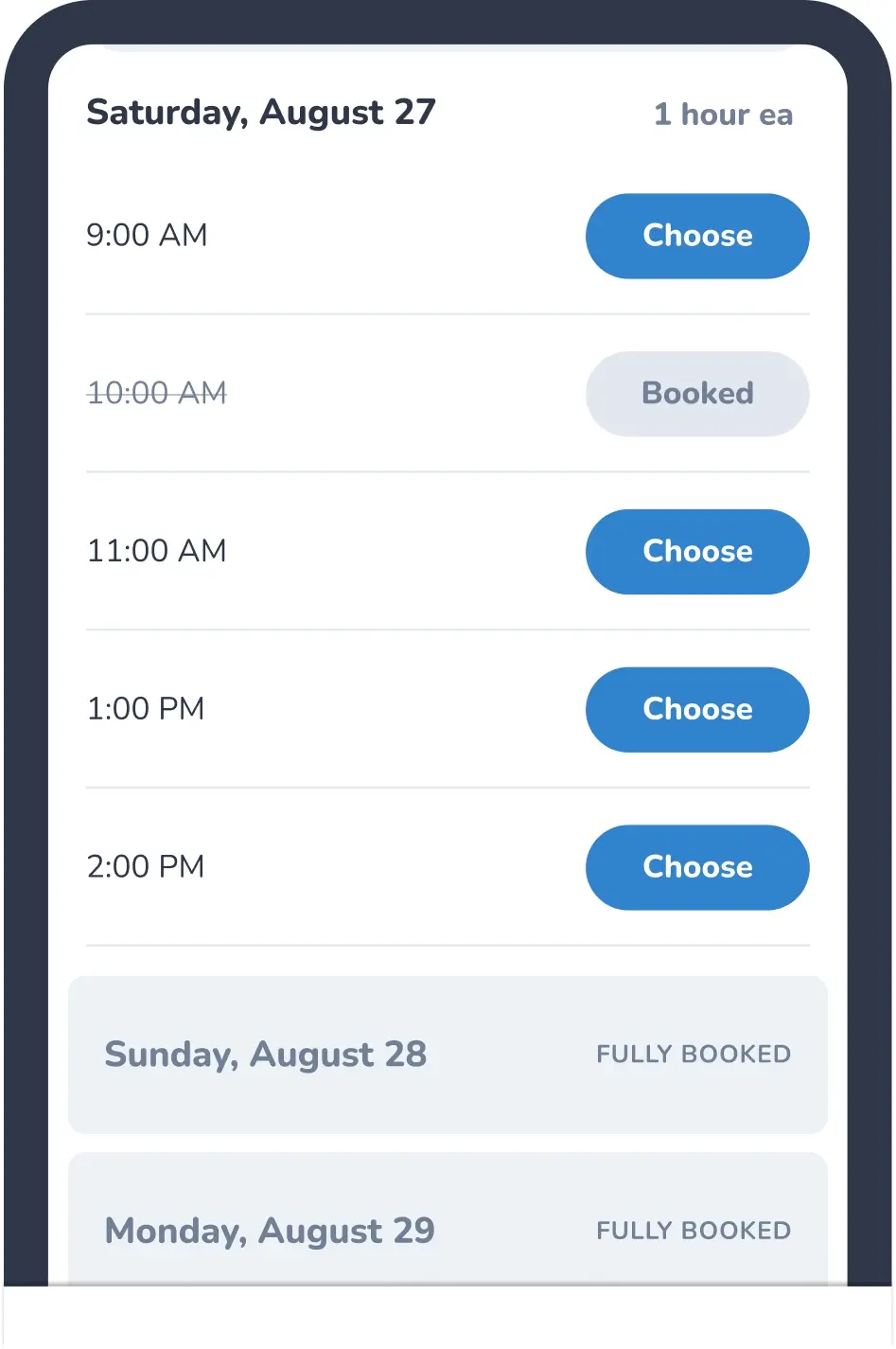Select the 1:00 PM time label
Viewport: 896px width, 1349px height.
(147, 709)
